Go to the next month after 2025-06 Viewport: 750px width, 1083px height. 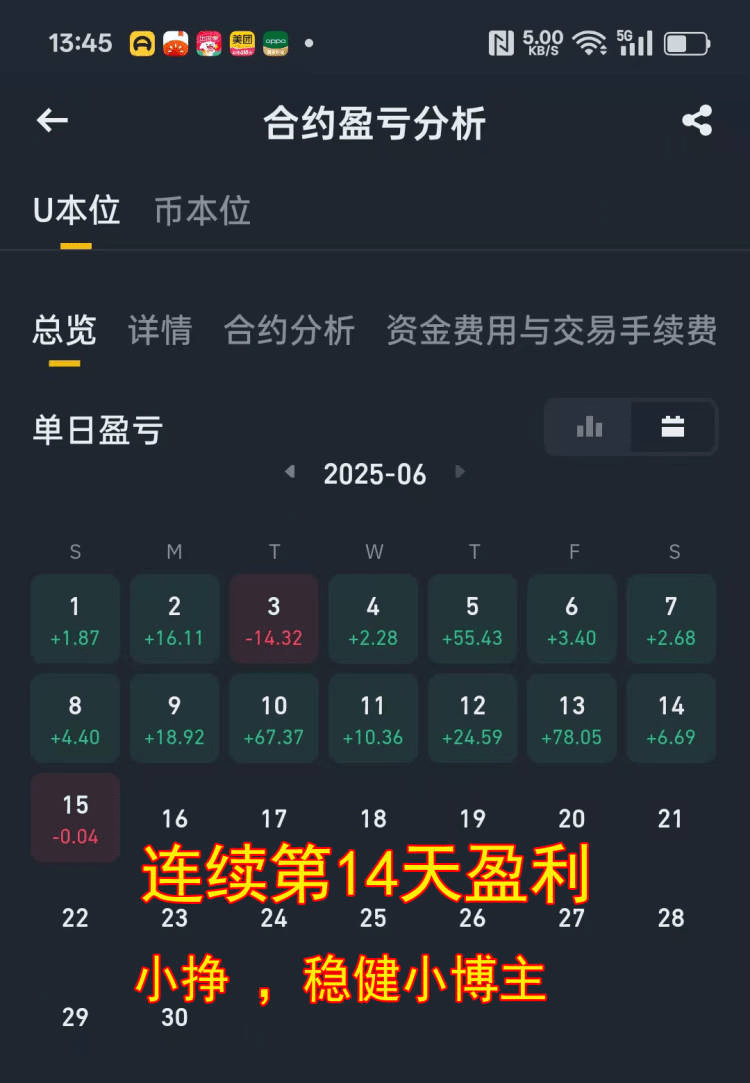[x=460, y=472]
